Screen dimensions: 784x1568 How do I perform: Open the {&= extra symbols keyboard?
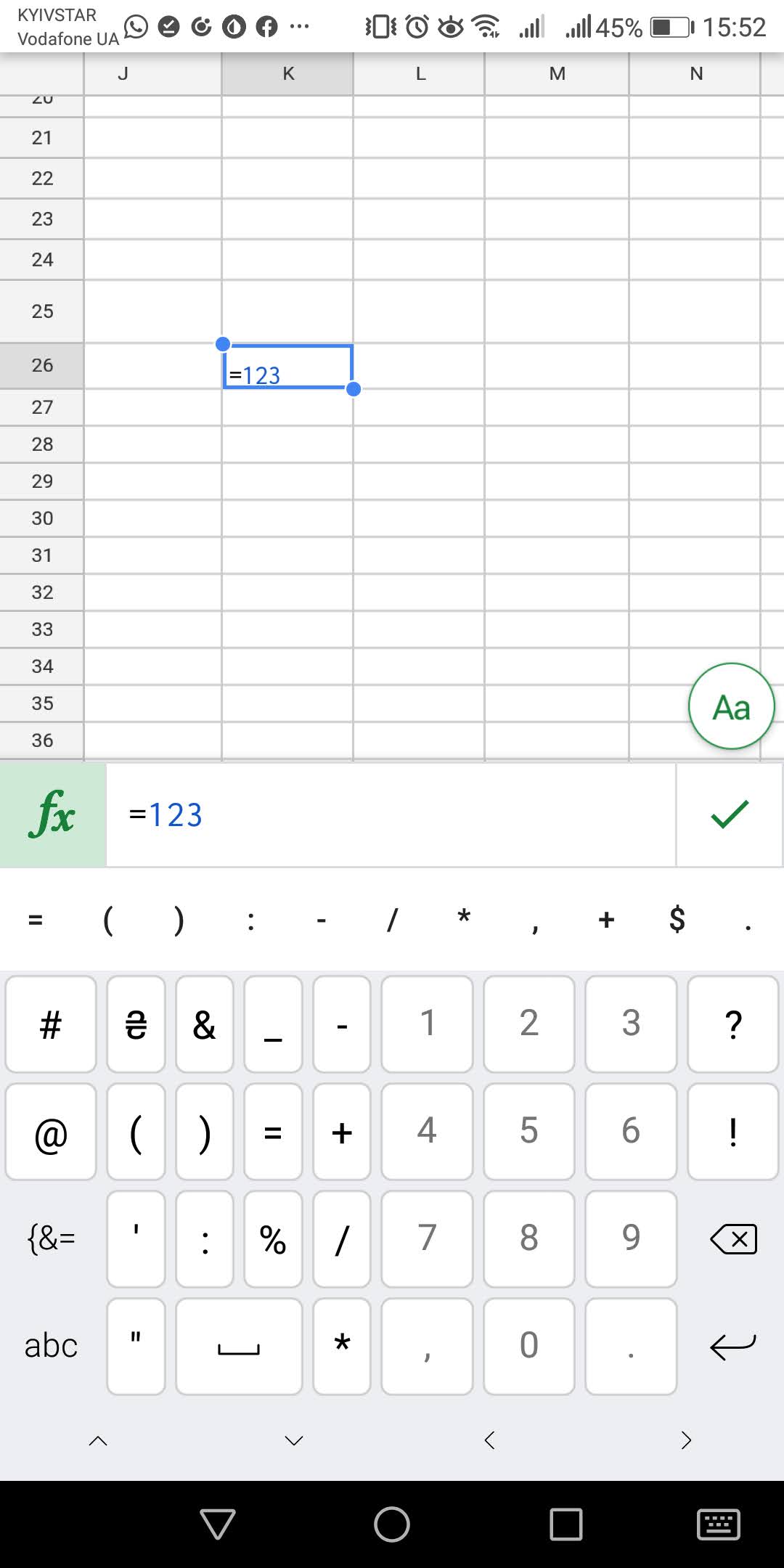(x=51, y=1238)
